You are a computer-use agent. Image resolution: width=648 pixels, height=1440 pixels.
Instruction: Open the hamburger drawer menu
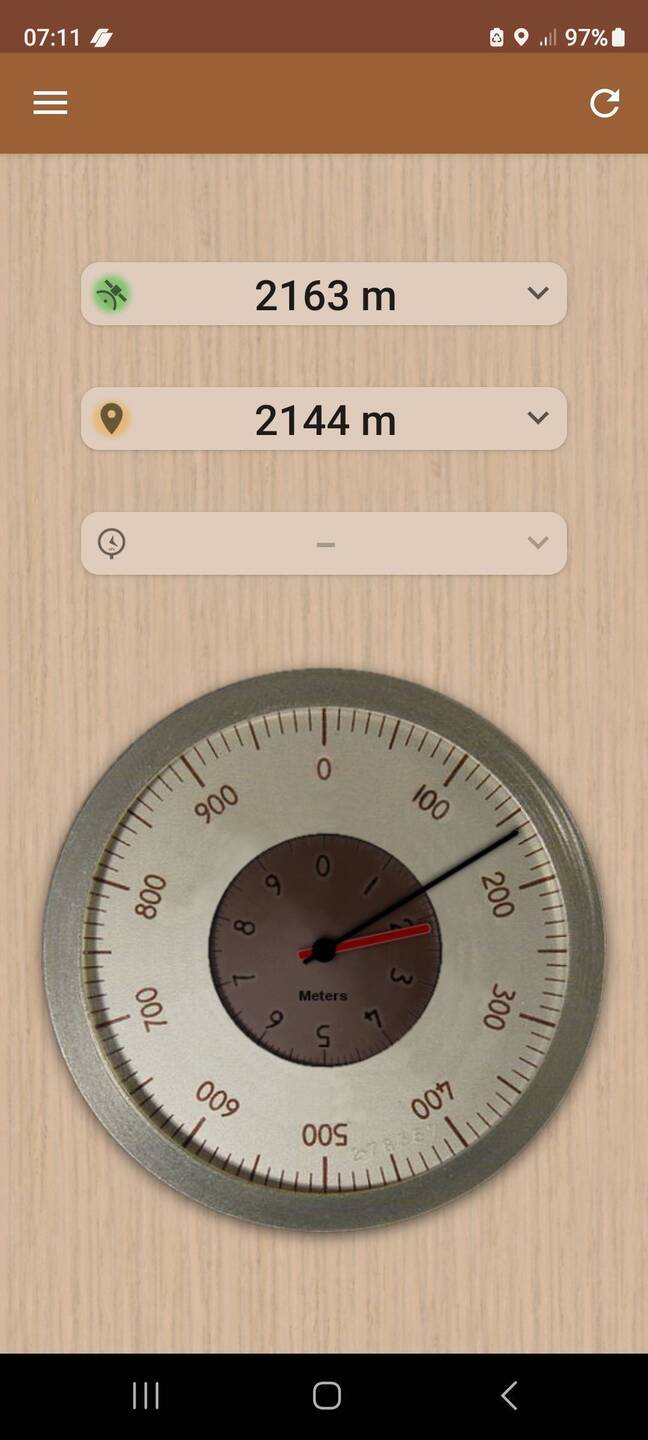click(50, 103)
